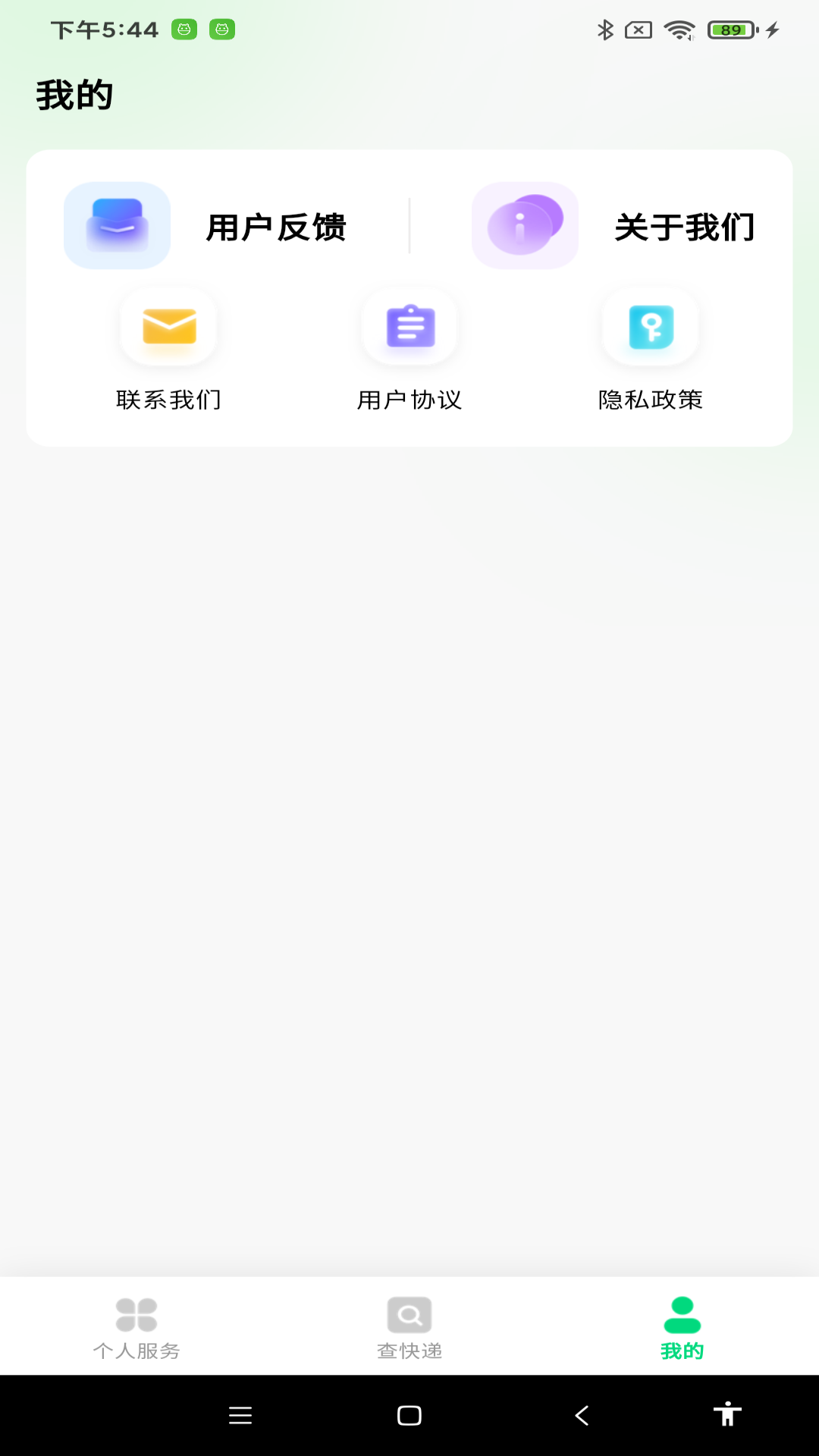Tap the back navigation arrow
This screenshot has height=1456, width=819.
click(x=582, y=1431)
